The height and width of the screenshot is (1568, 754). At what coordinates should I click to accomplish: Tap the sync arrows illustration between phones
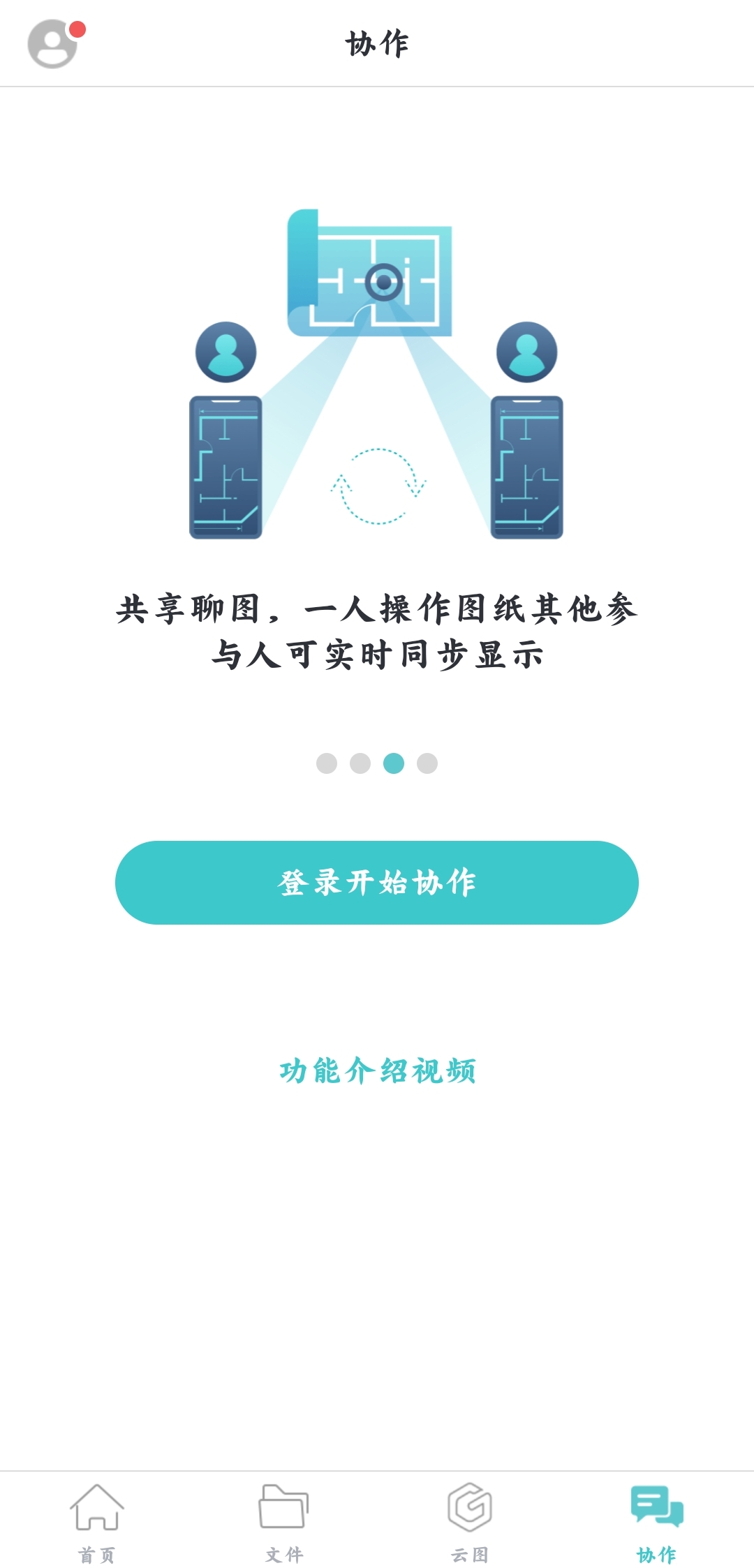point(379,486)
